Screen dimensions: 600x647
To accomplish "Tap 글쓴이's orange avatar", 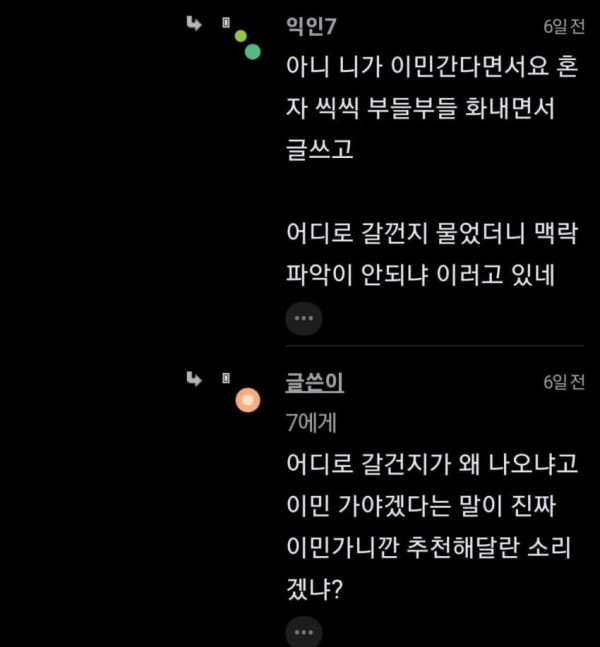I will pyautogui.click(x=247, y=401).
